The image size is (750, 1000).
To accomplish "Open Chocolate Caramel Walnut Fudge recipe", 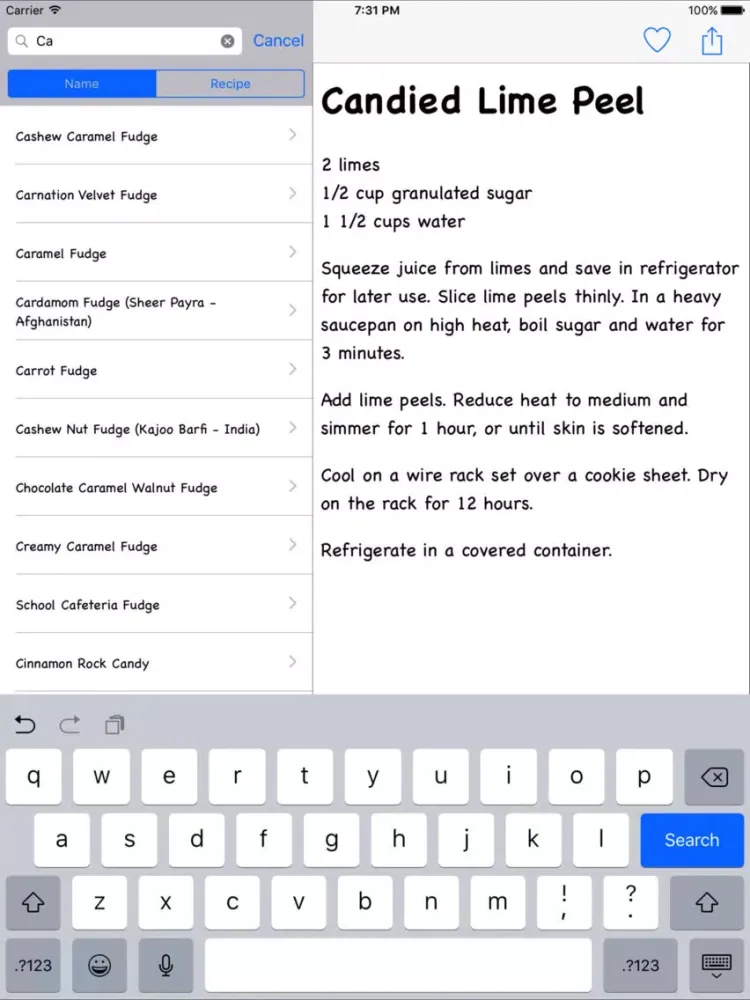I will tap(156, 487).
